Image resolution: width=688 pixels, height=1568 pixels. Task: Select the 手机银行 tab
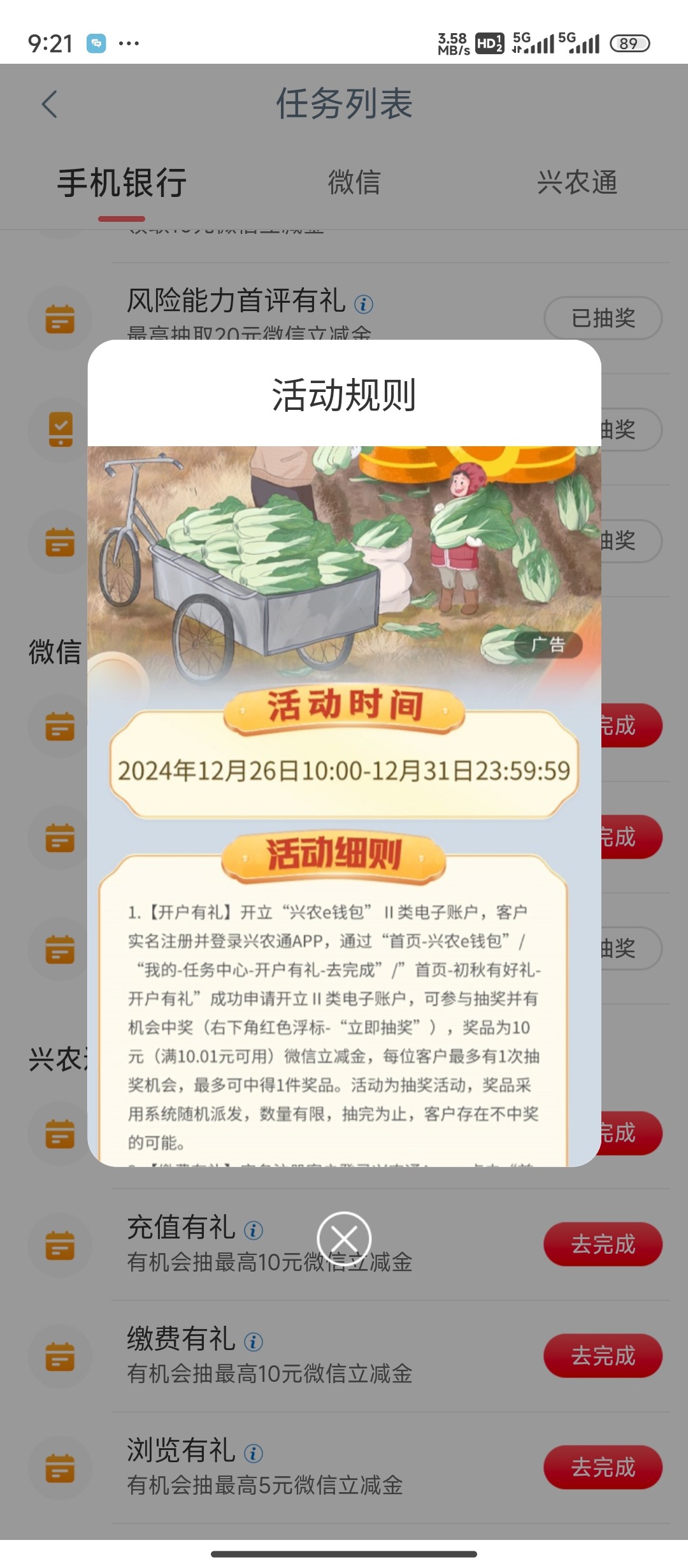click(x=122, y=183)
